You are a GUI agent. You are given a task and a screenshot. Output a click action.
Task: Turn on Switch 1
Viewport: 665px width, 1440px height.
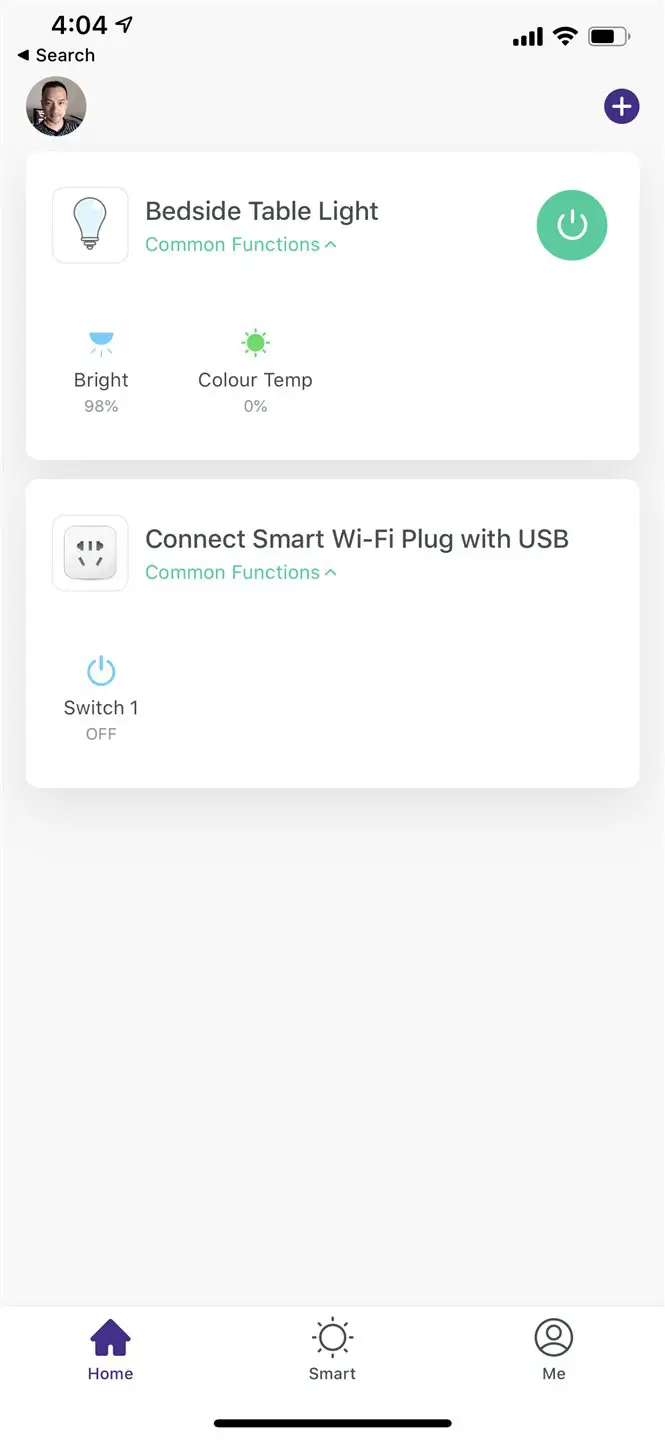[101, 699]
